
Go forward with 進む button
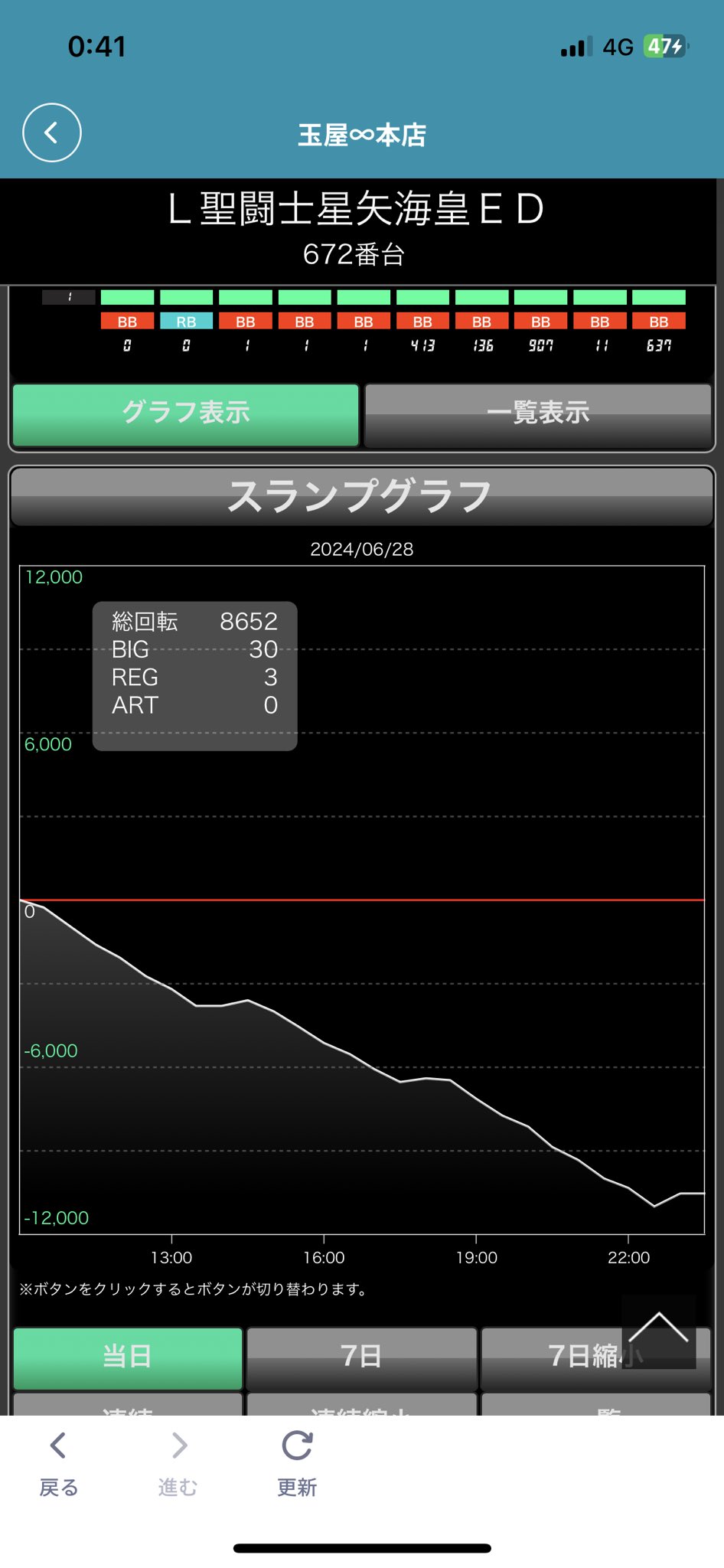click(x=178, y=1463)
